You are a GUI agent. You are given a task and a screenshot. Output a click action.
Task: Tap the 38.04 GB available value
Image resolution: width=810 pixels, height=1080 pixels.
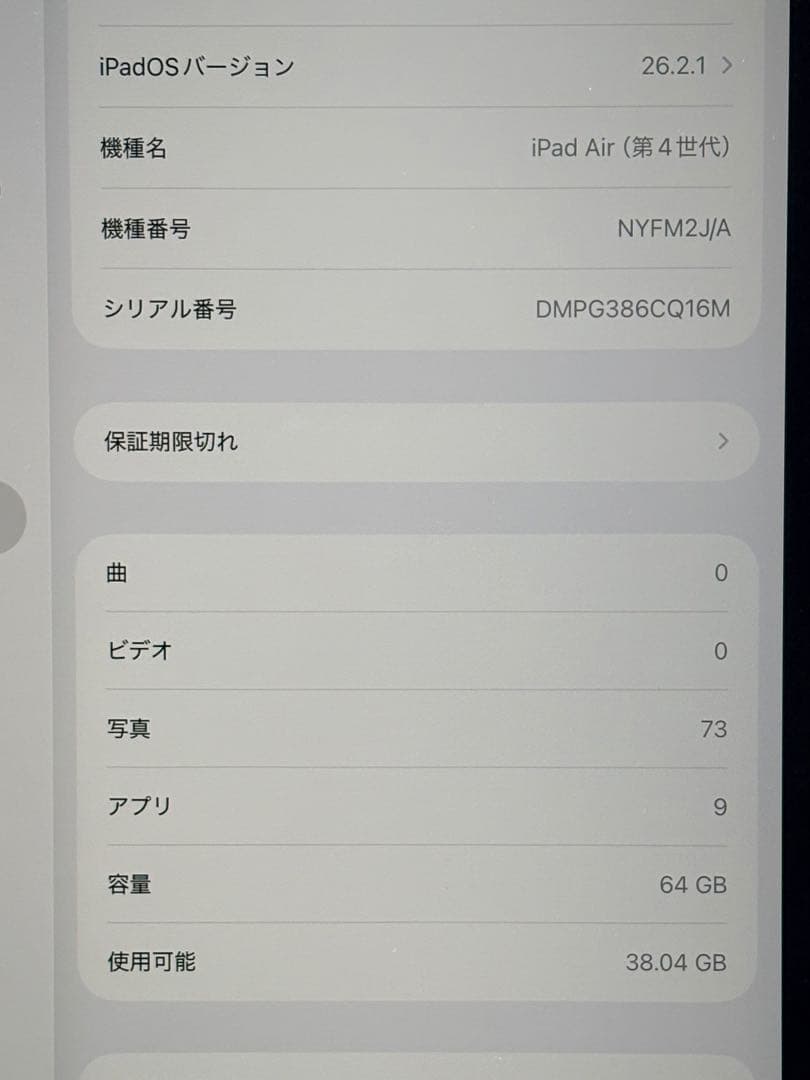point(681,962)
